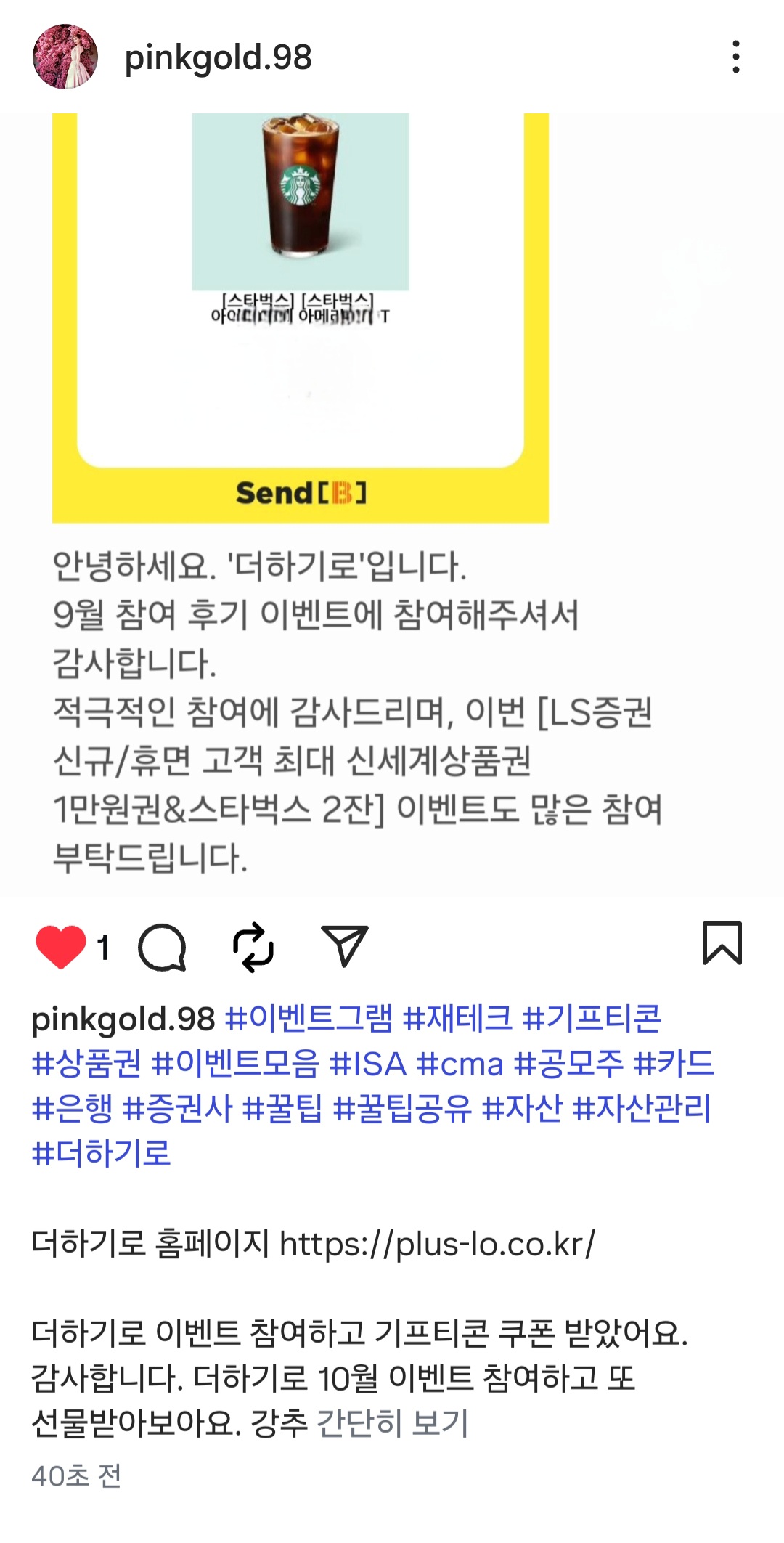Open the #자산관리 hashtag
Screen dimensions: 784x1543
pos(642,1109)
